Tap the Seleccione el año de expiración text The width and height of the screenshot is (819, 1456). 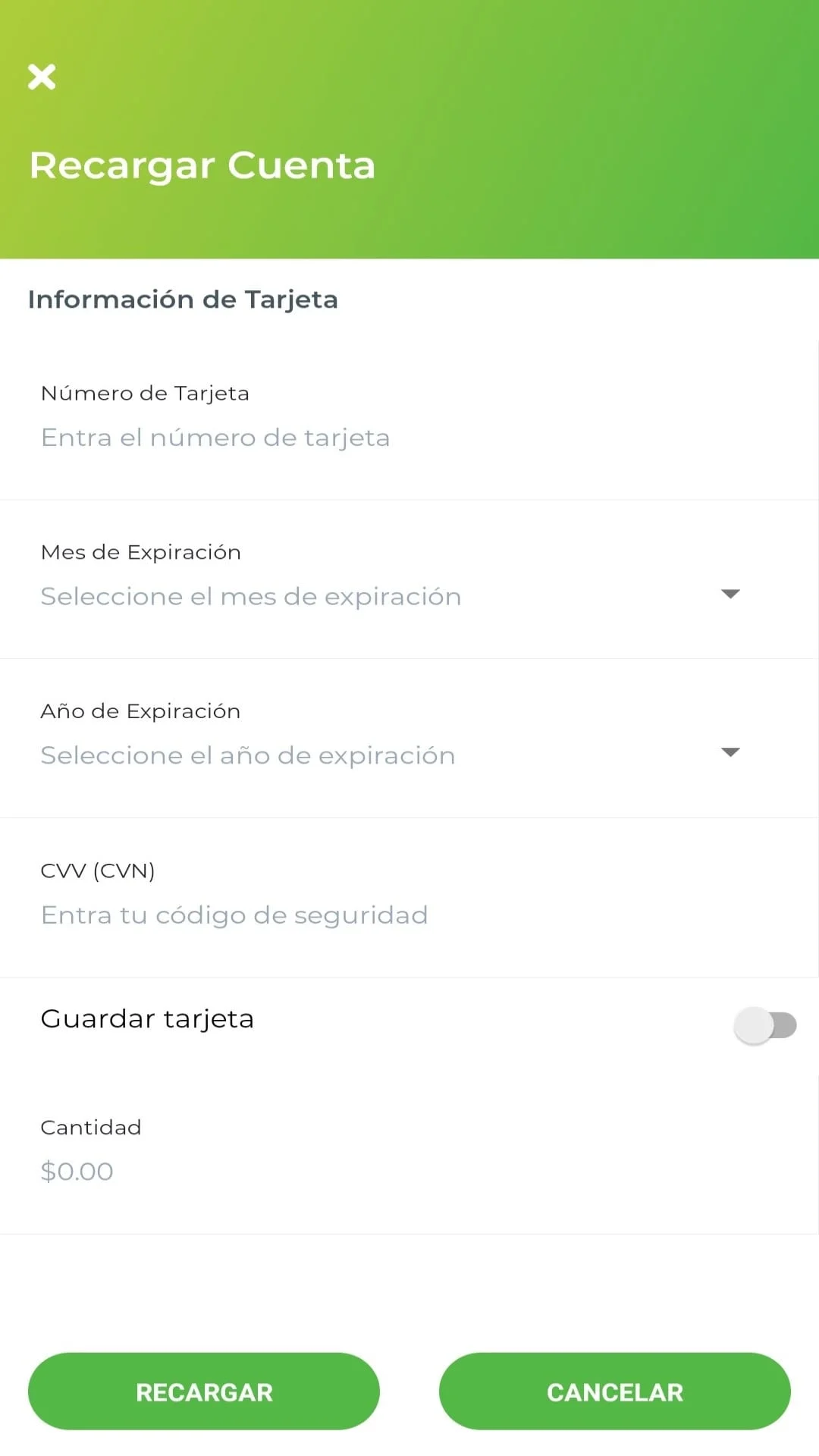click(247, 755)
